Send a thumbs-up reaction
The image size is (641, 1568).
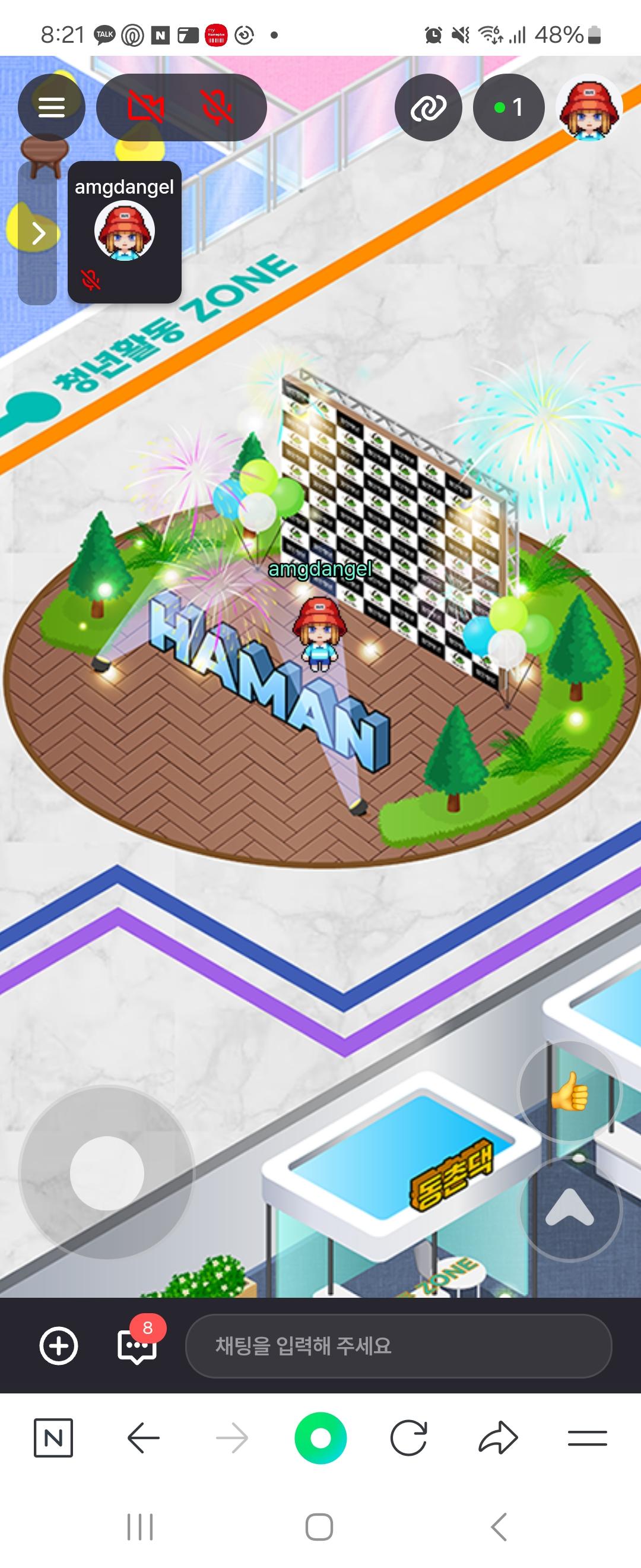tap(569, 1091)
